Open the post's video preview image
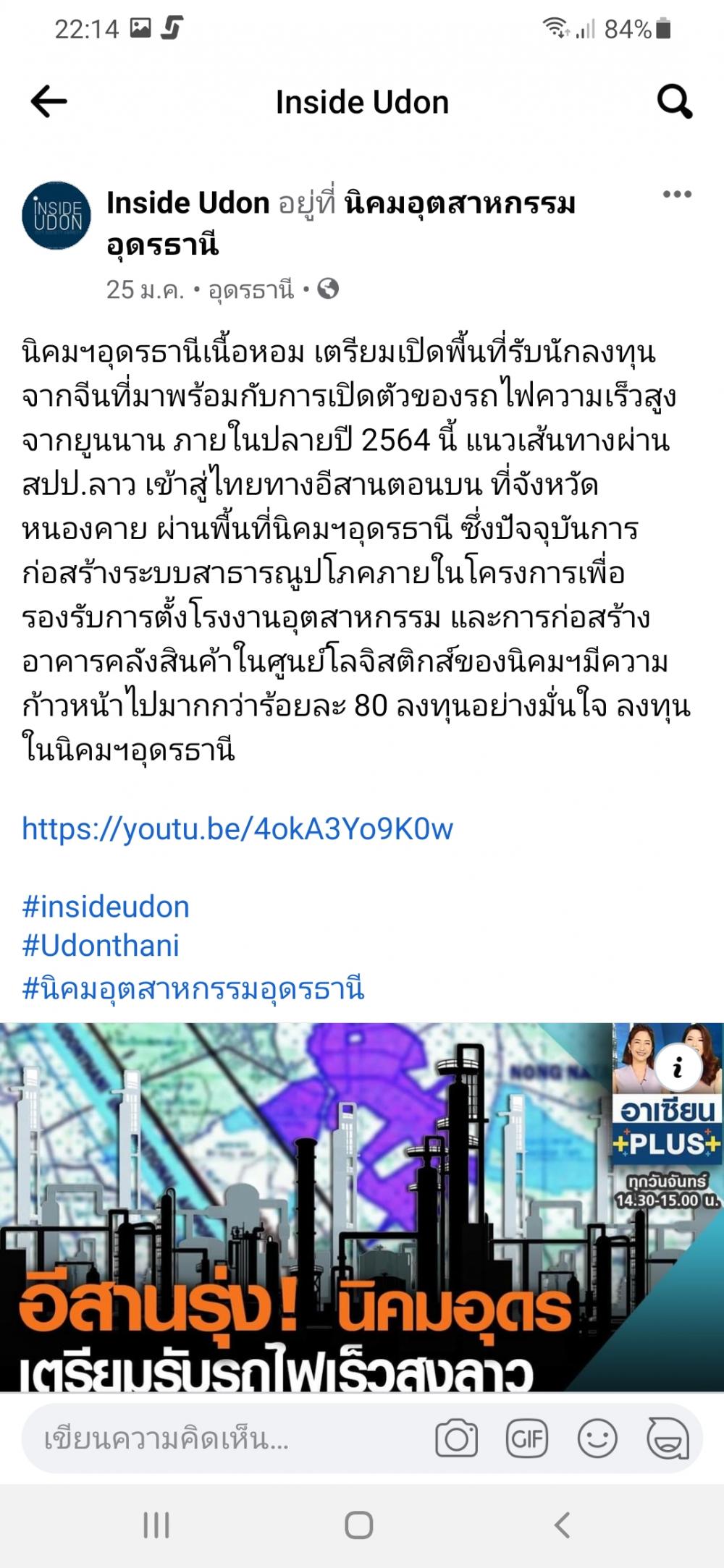 362,1207
